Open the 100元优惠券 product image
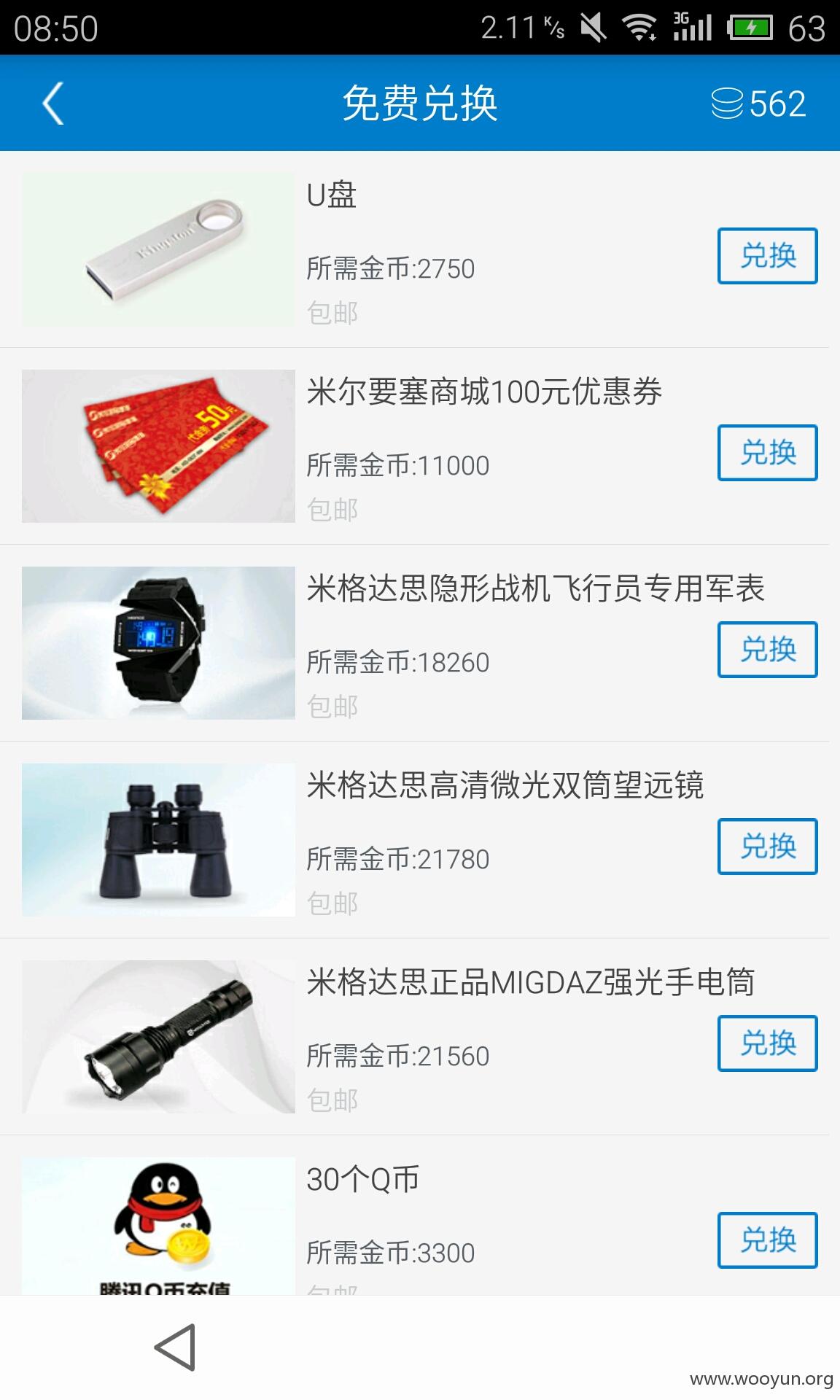The width and height of the screenshot is (840, 1400). [158, 446]
